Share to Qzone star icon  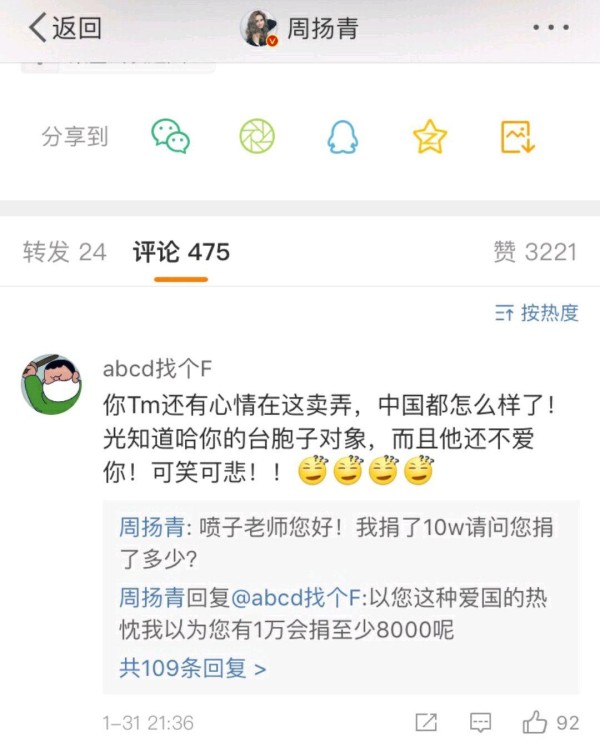[430, 136]
